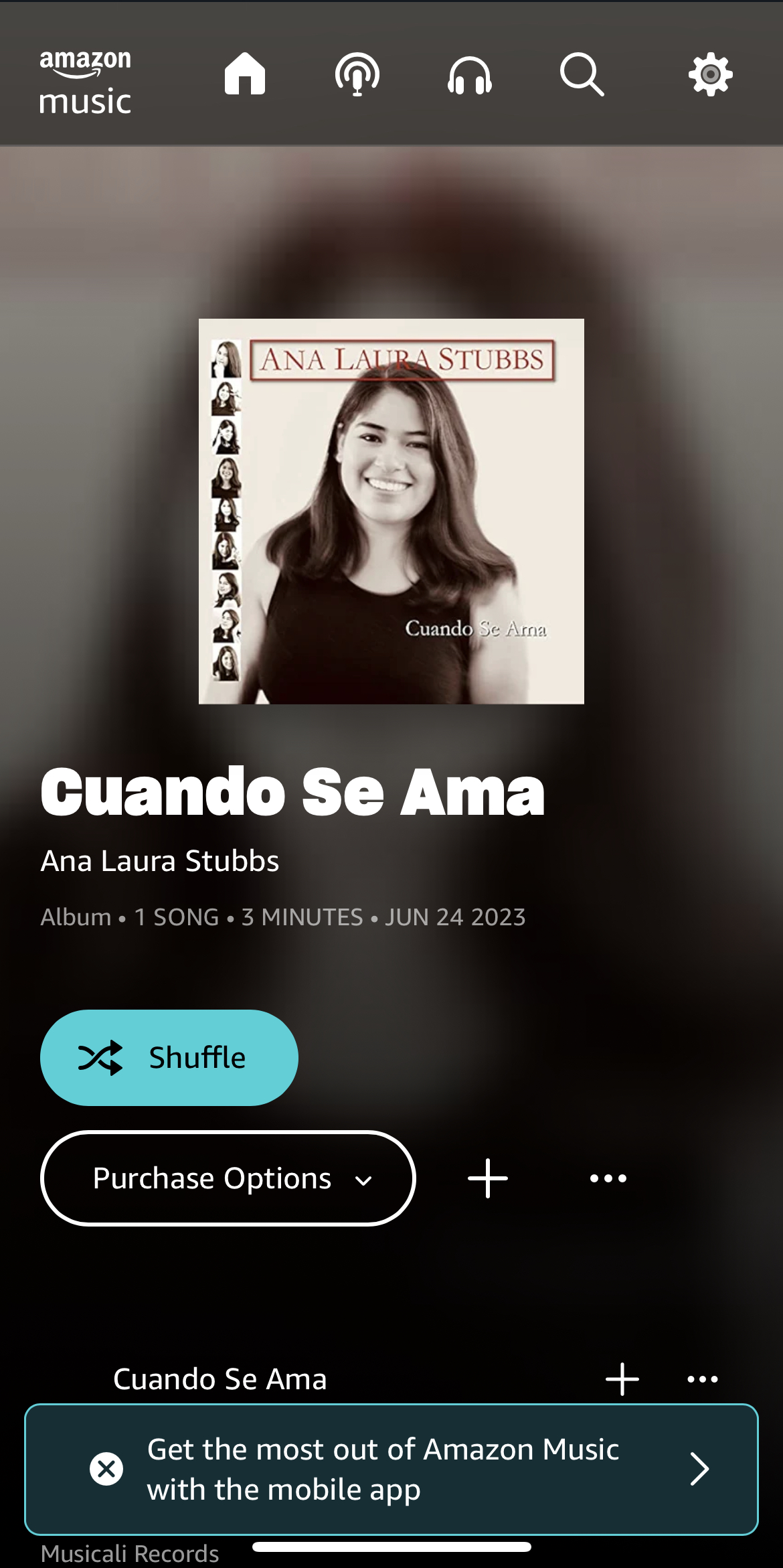Open more options for the track

703,1379
